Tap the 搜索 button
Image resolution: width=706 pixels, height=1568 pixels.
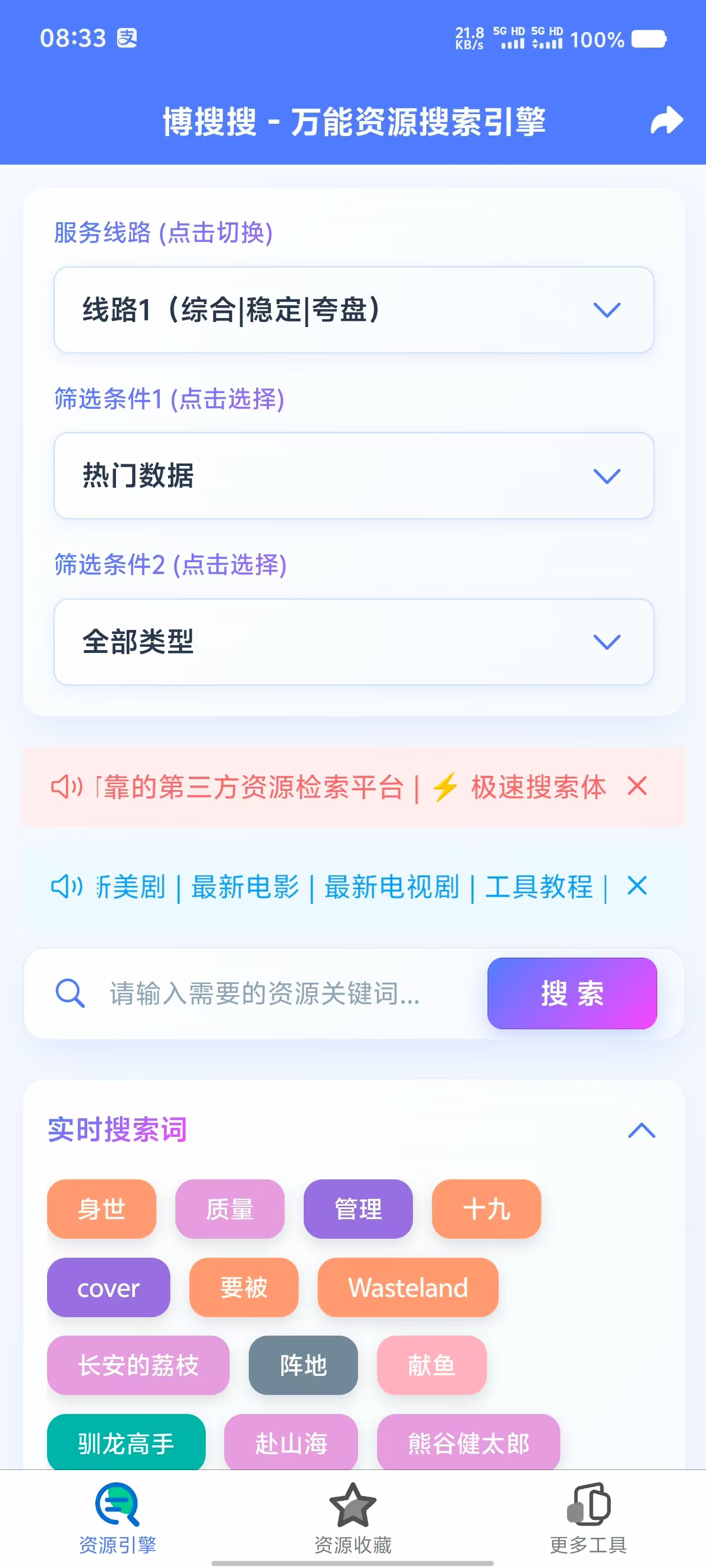coord(572,993)
